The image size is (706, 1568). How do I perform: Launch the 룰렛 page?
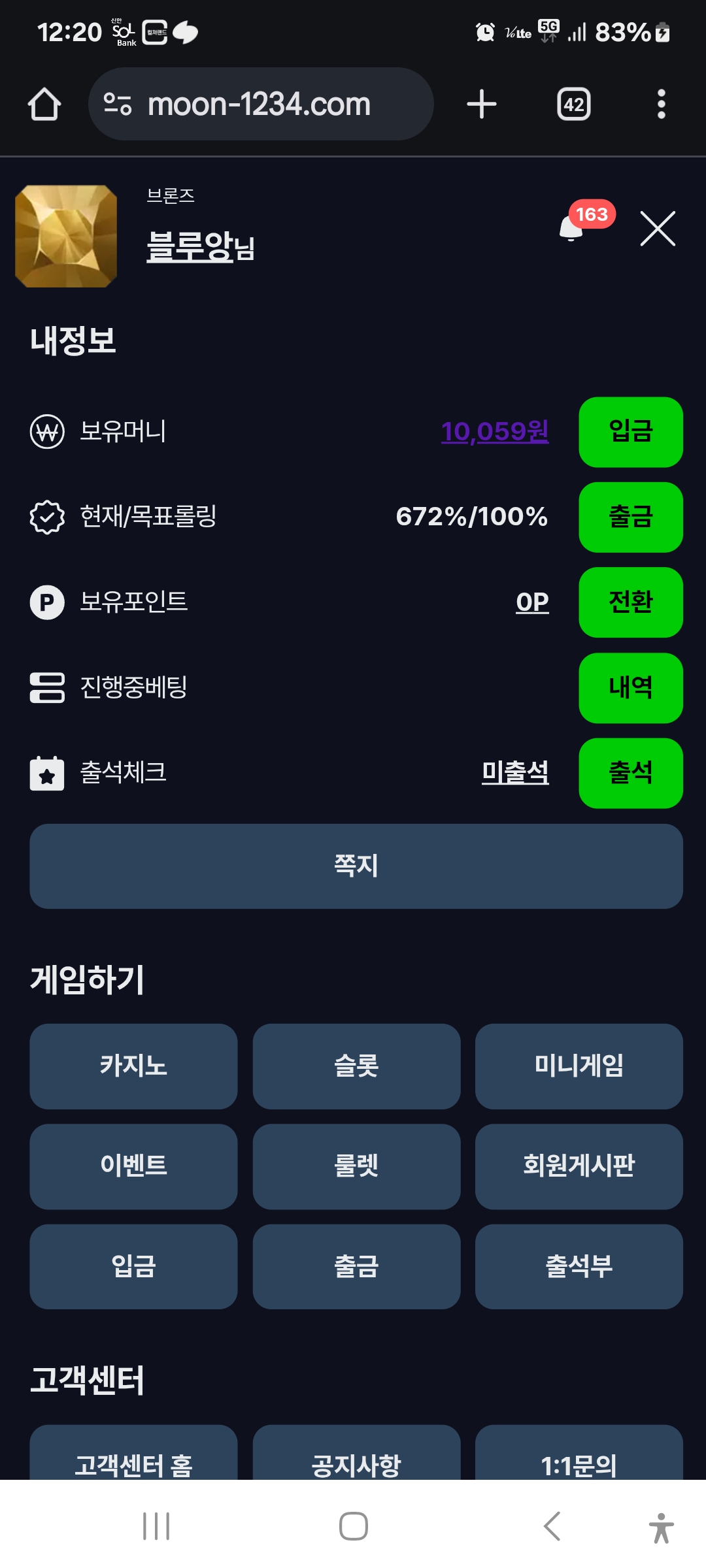(x=356, y=1166)
